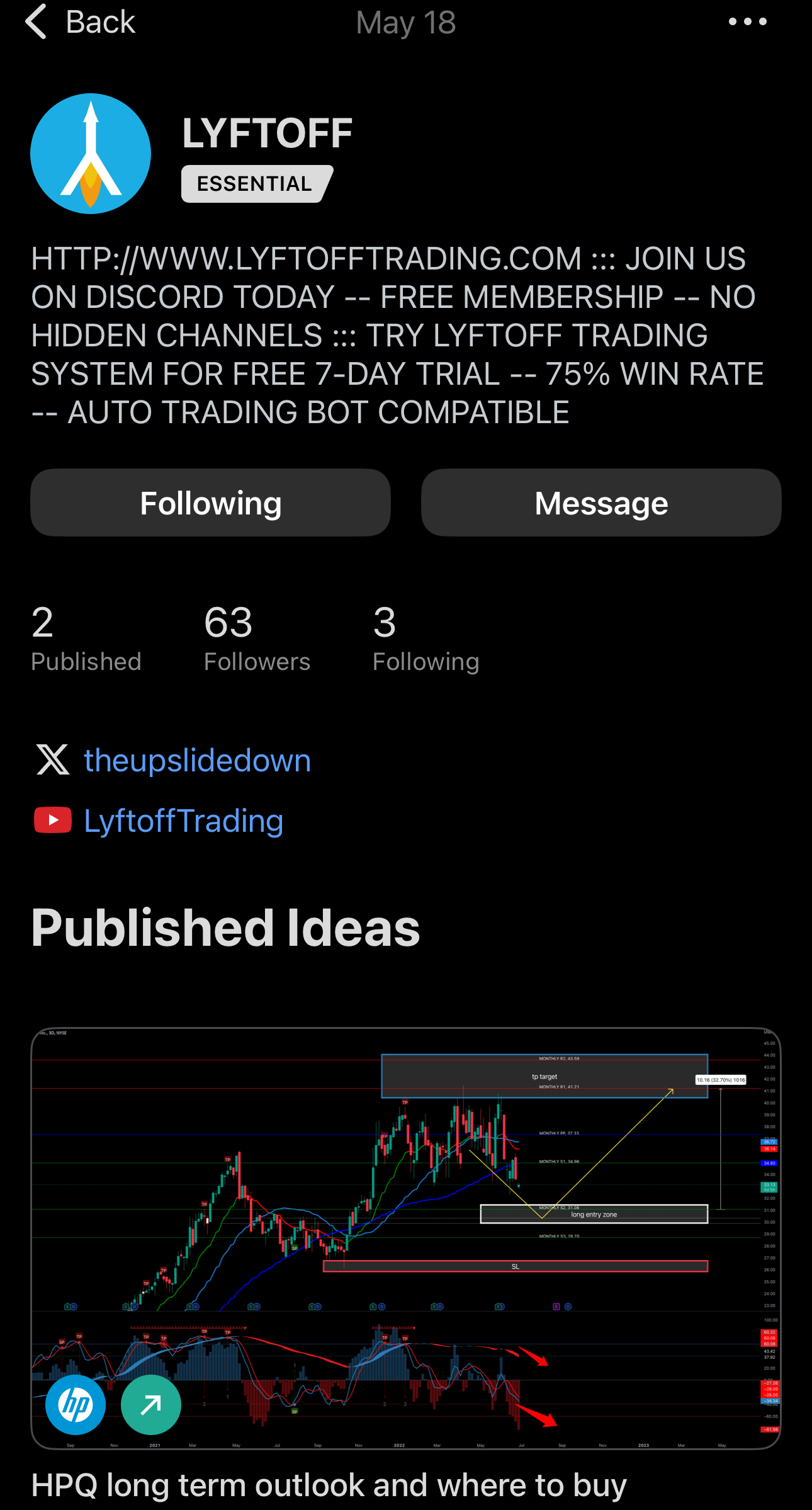The height and width of the screenshot is (1510, 812).
Task: Open the three-dot overflow menu
Action: 747,21
